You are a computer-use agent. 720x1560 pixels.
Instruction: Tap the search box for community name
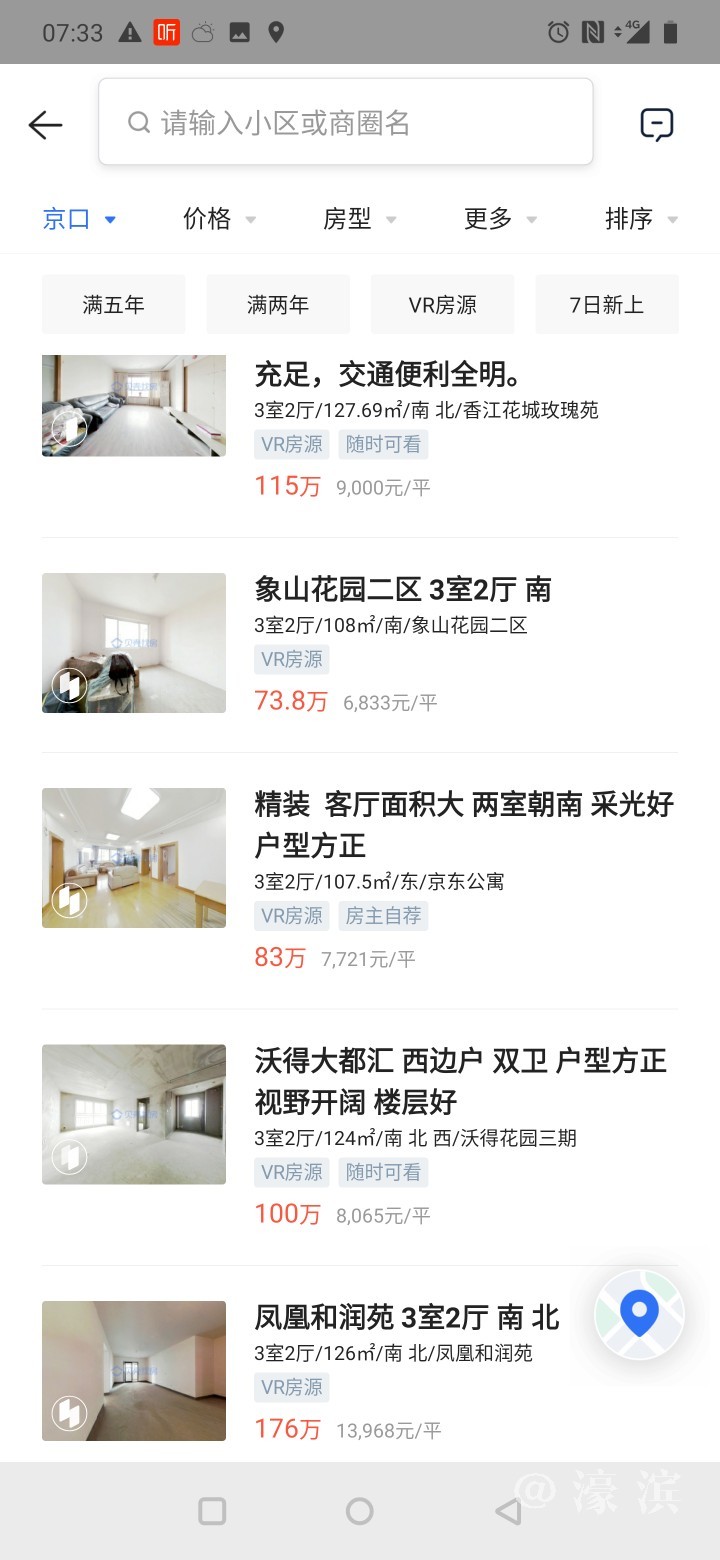coord(345,122)
